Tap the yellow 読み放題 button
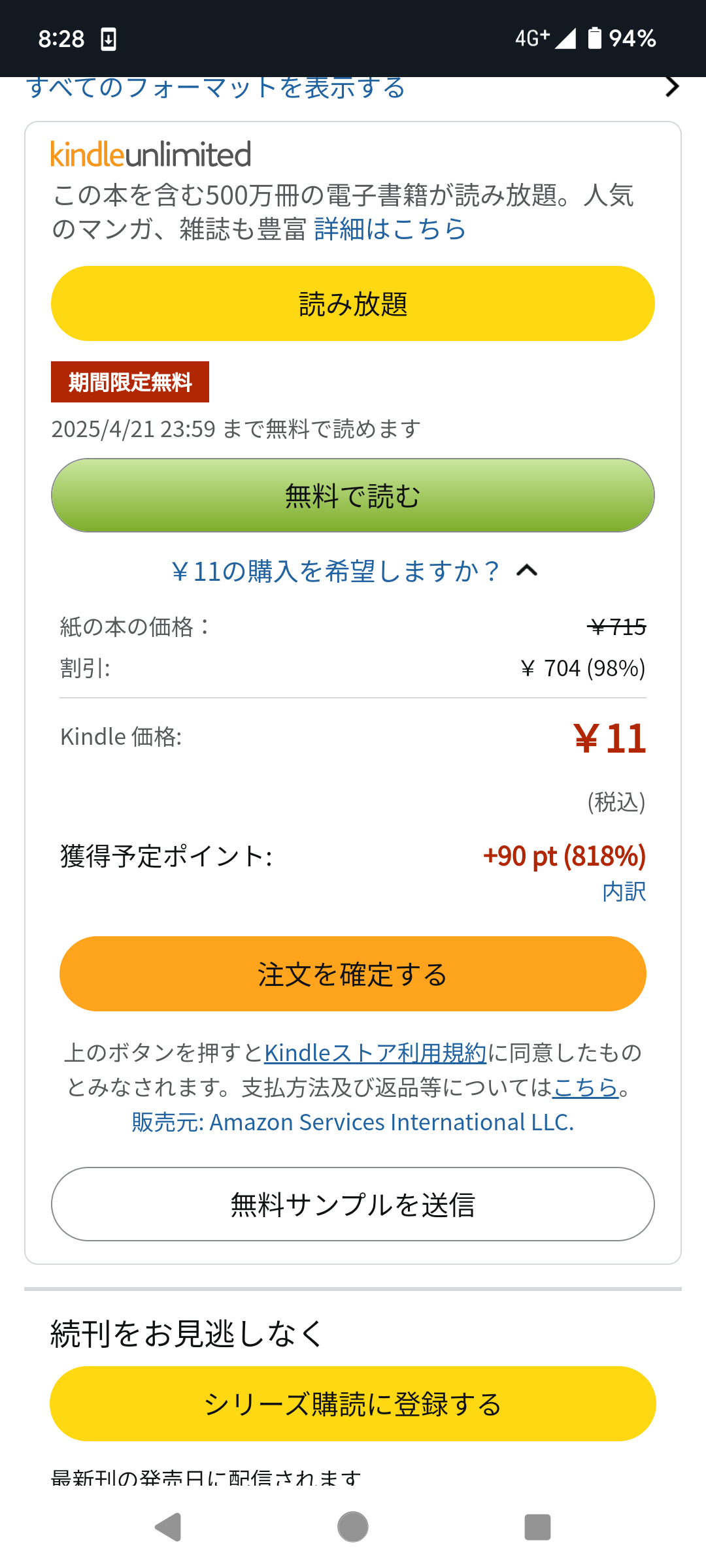 click(x=353, y=304)
